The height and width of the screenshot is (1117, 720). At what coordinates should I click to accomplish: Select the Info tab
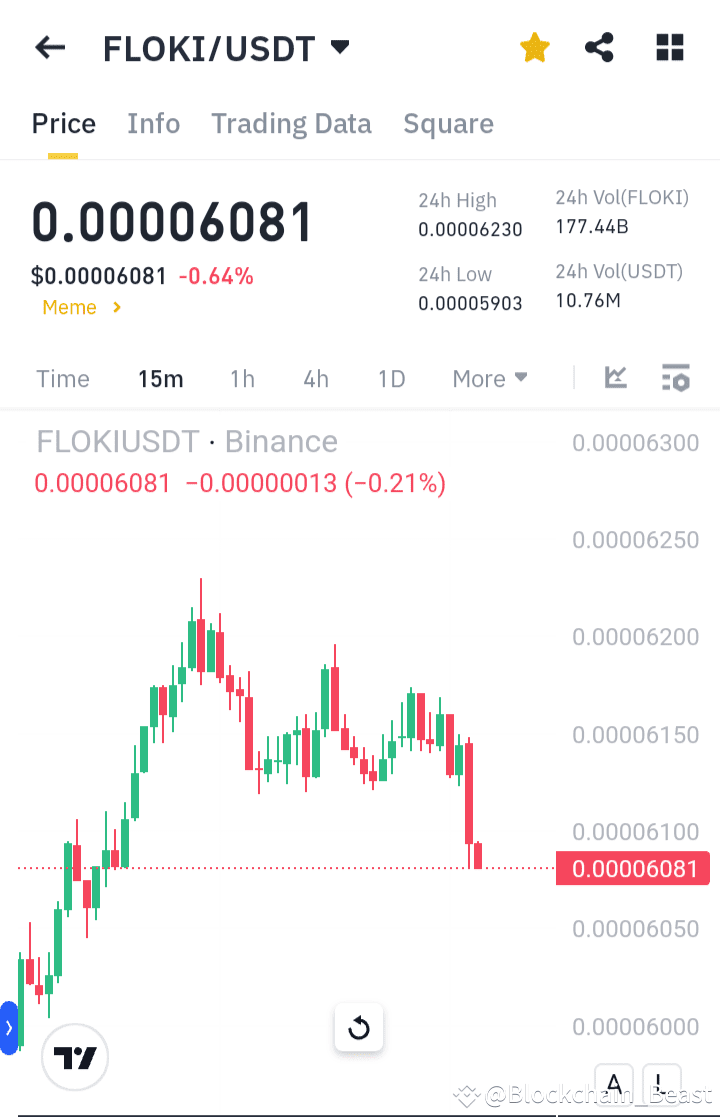click(153, 123)
